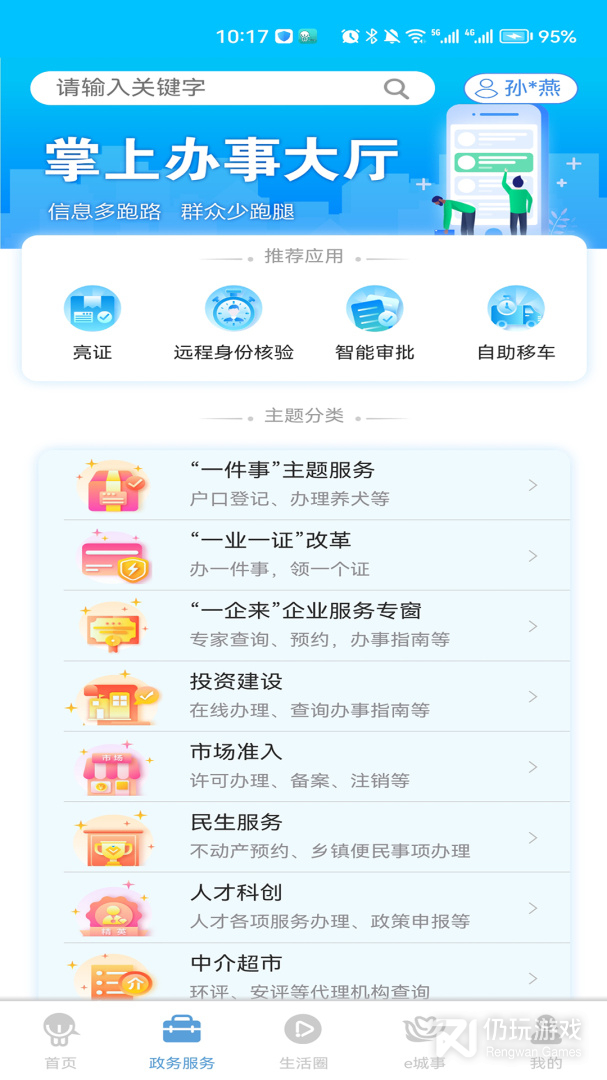Tap the magnifier search icon
Viewport: 607px width, 1080px height.
[396, 89]
